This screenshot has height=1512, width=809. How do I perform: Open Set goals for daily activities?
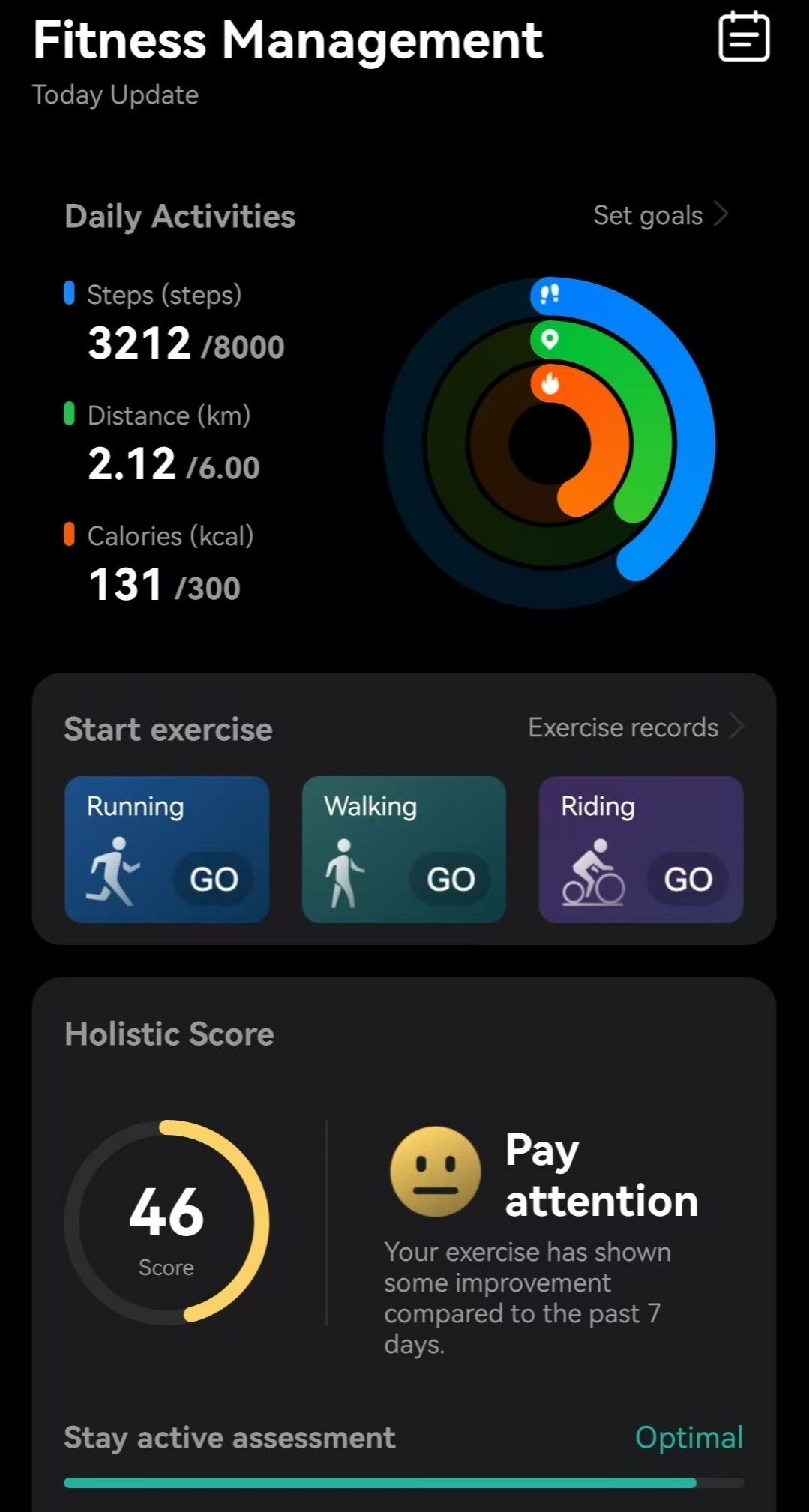tap(660, 216)
